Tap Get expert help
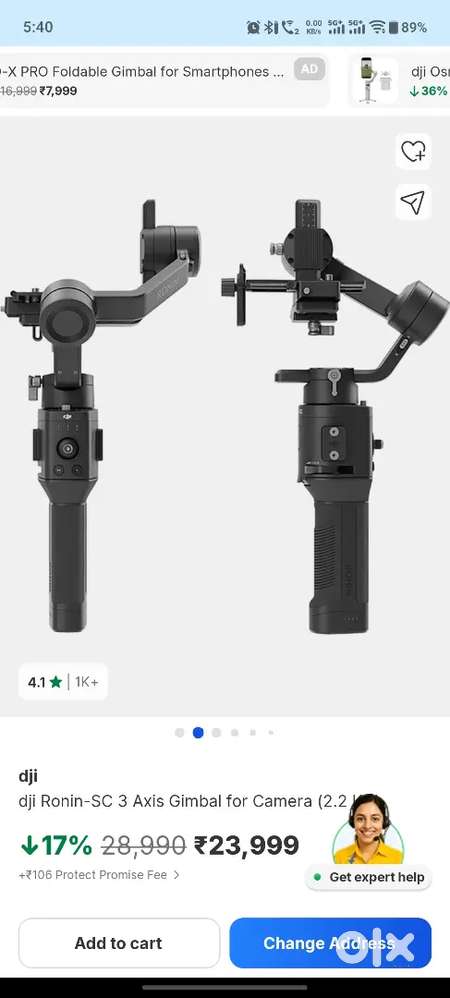The width and height of the screenshot is (450, 998). tap(370, 877)
